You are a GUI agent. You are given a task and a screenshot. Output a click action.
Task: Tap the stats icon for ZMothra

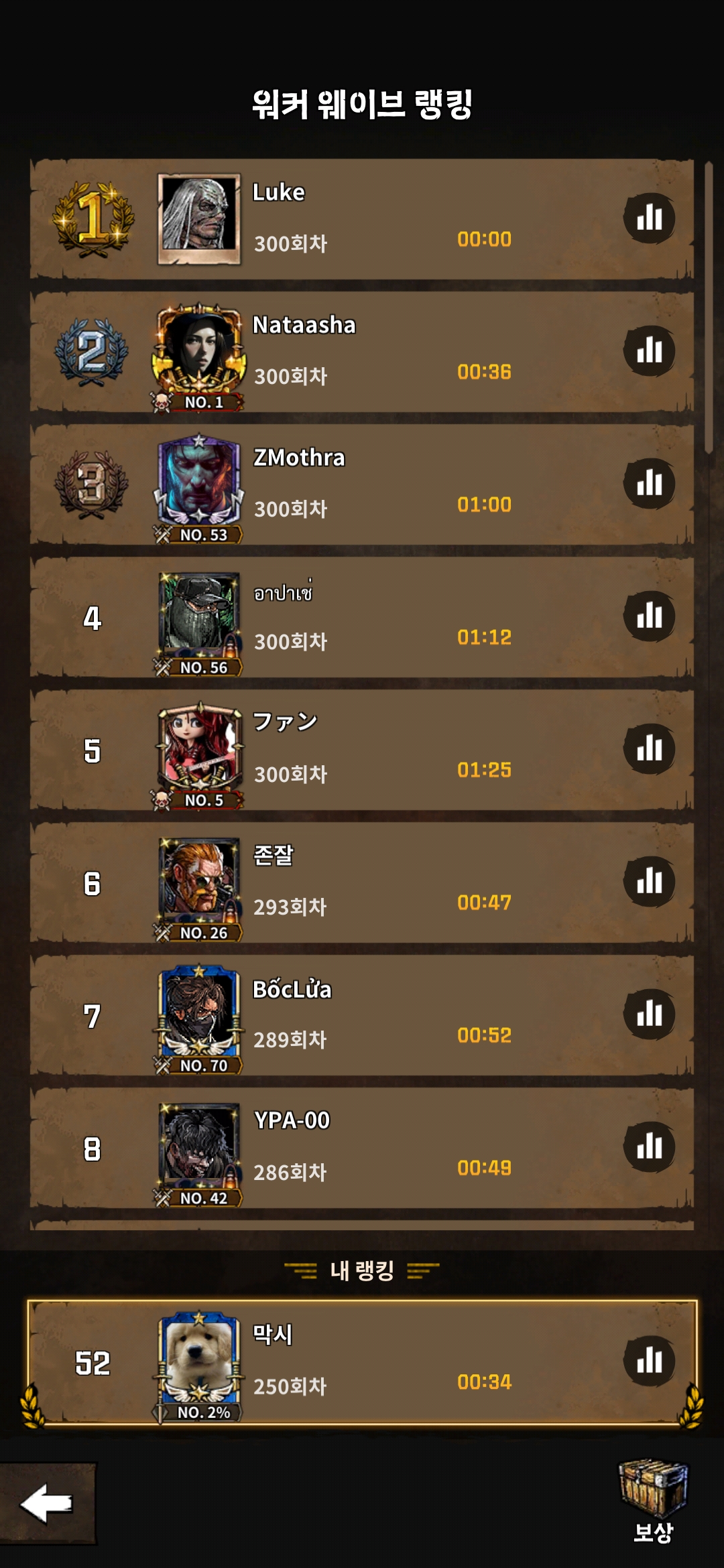tap(649, 483)
